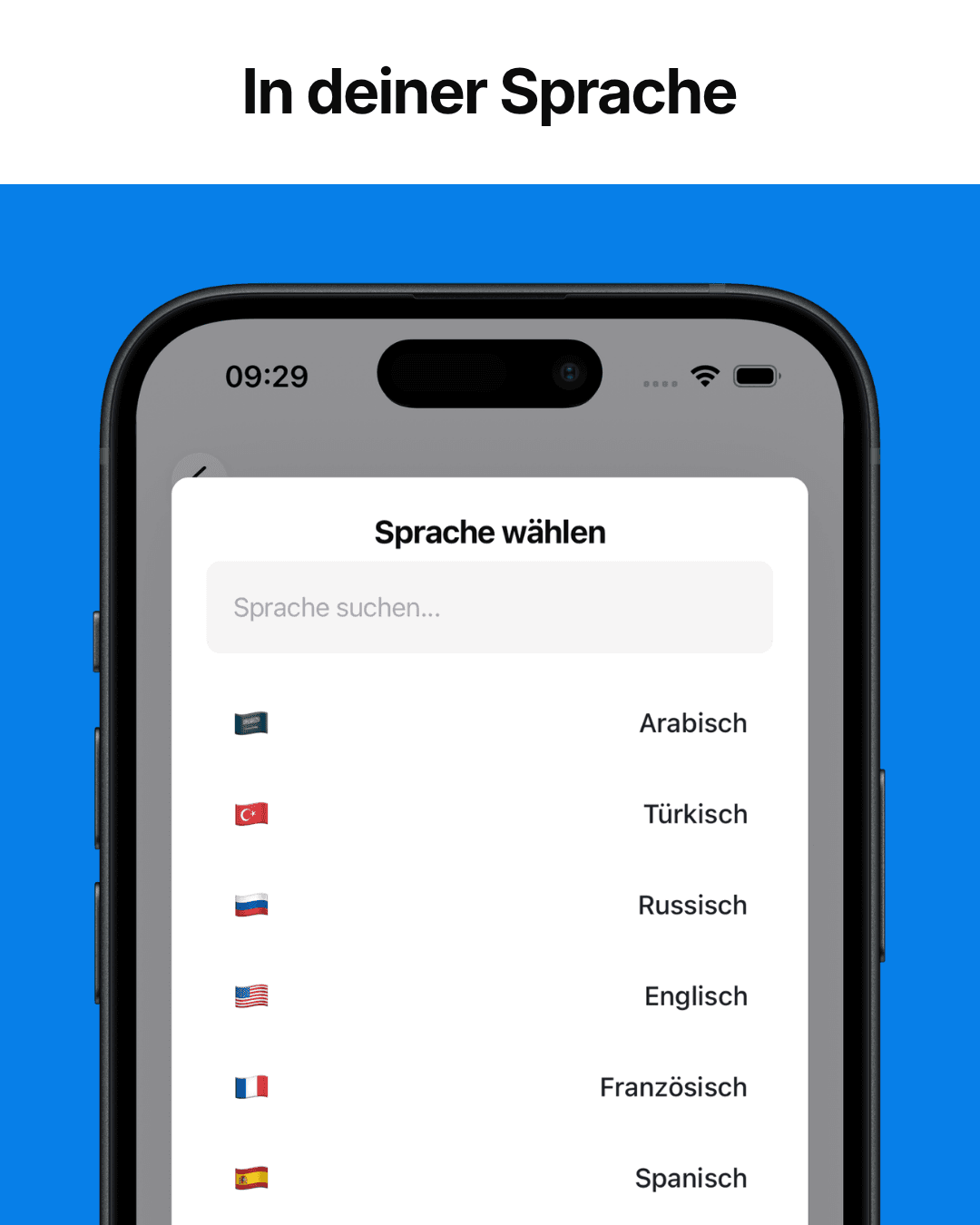The image size is (980, 1225).
Task: Tap the Spanish flag icon
Action: pos(251,1177)
